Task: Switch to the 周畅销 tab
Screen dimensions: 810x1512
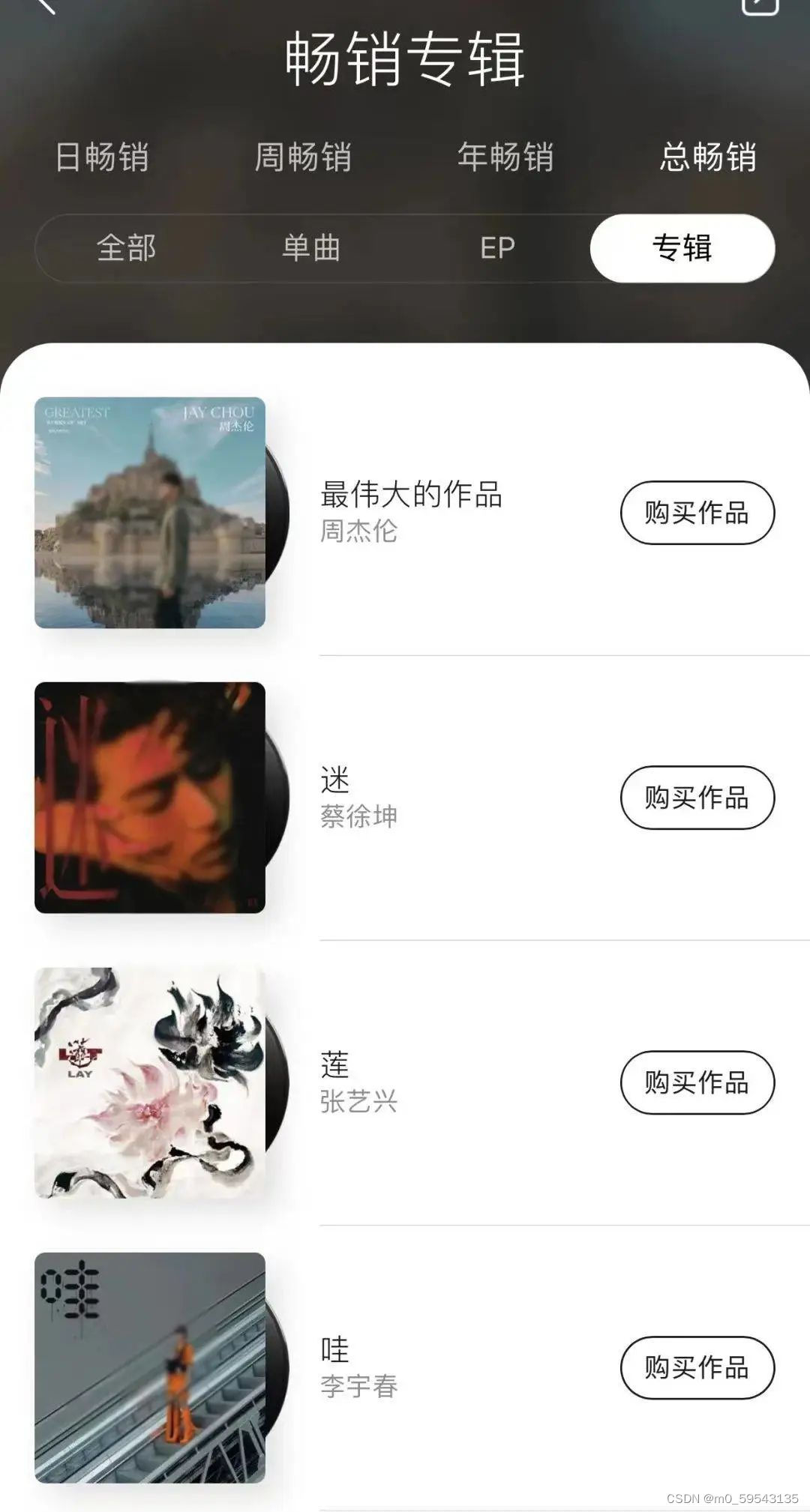Action: [303, 157]
